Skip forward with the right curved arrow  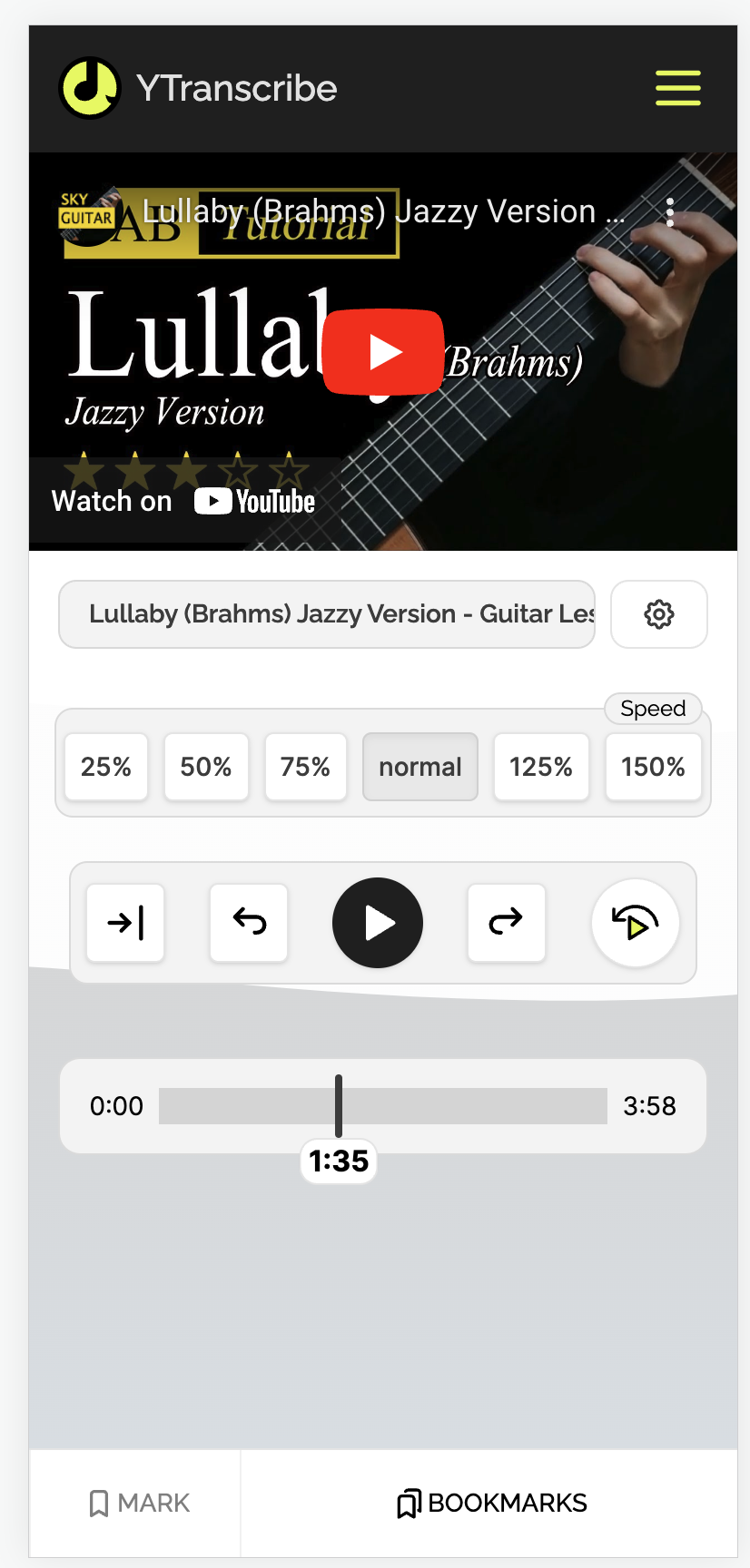tap(507, 923)
